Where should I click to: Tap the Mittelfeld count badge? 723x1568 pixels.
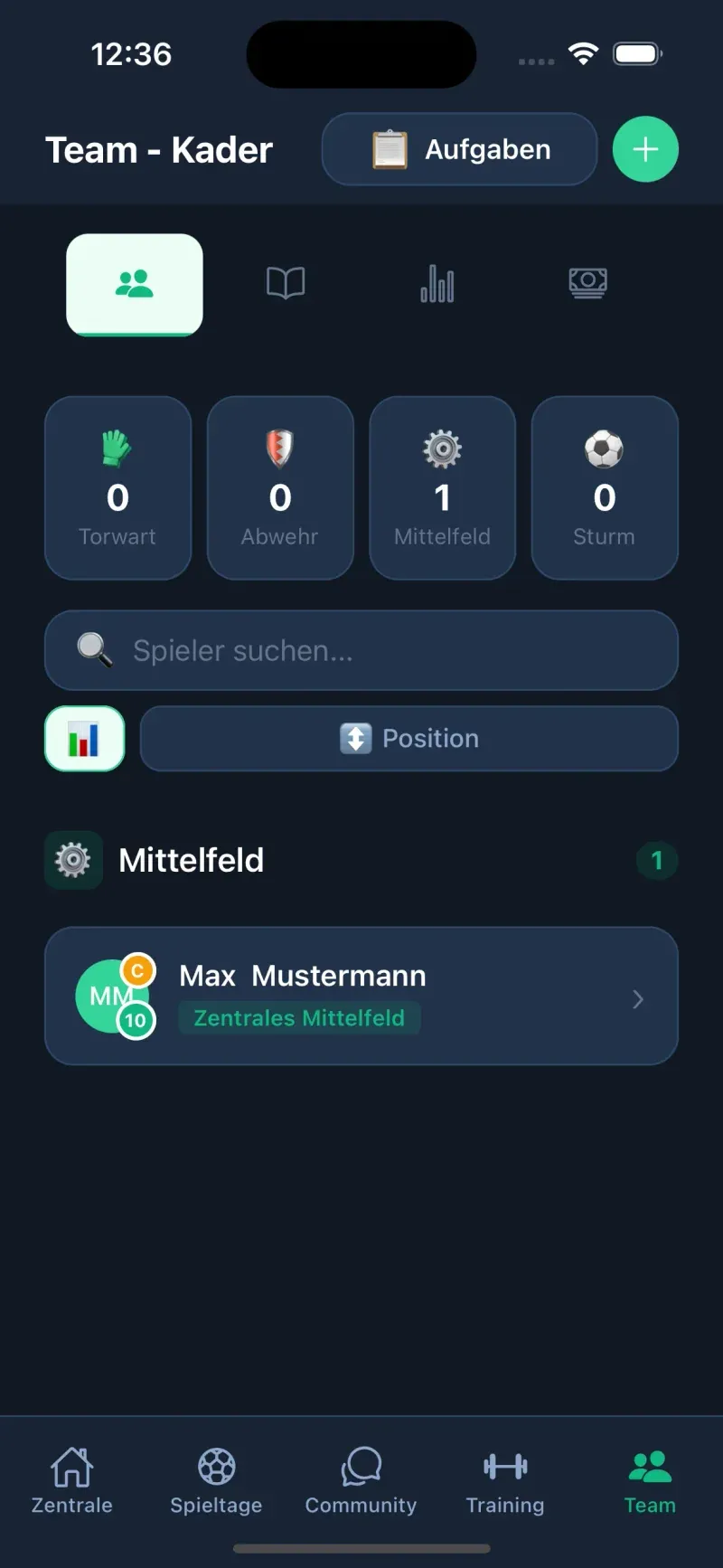(657, 860)
